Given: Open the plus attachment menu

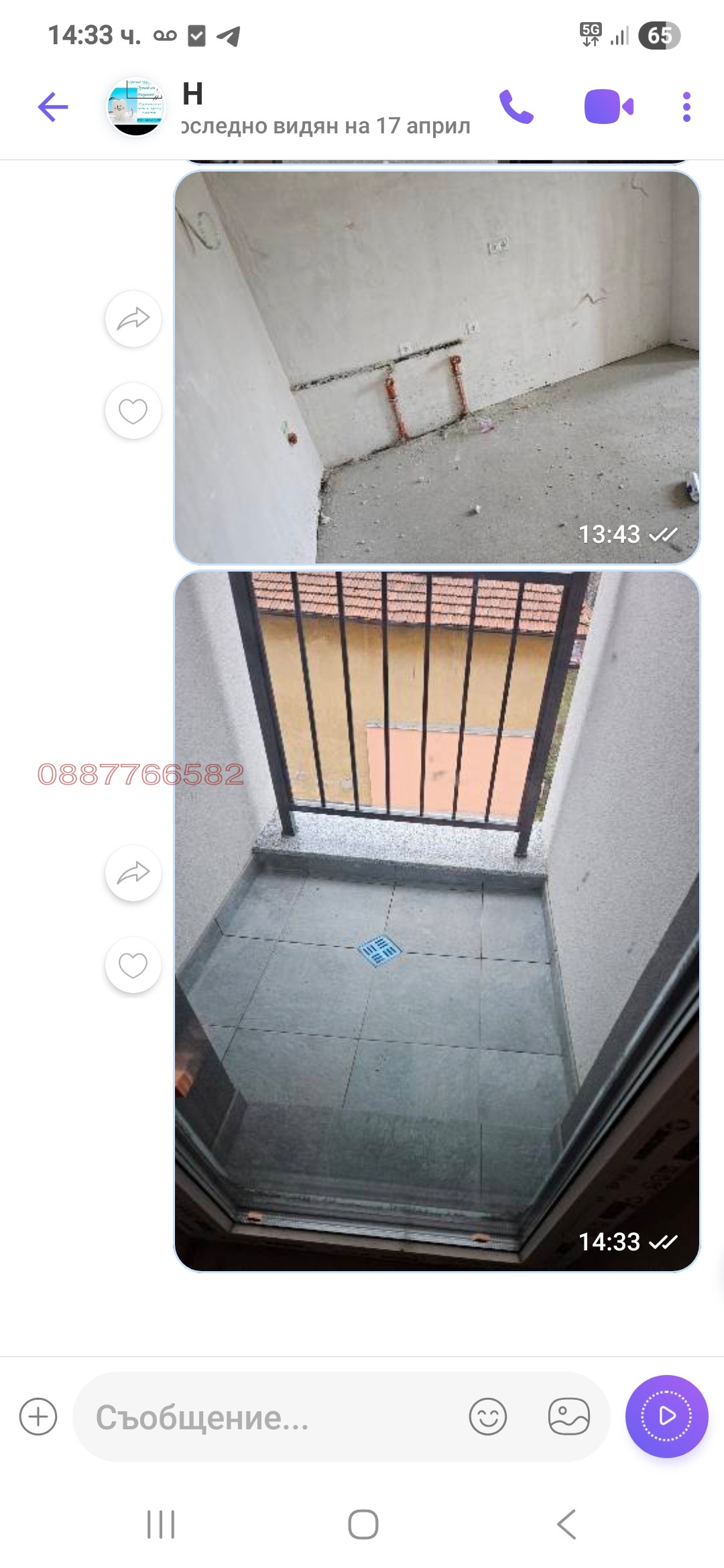Looking at the screenshot, I should coord(38,1417).
